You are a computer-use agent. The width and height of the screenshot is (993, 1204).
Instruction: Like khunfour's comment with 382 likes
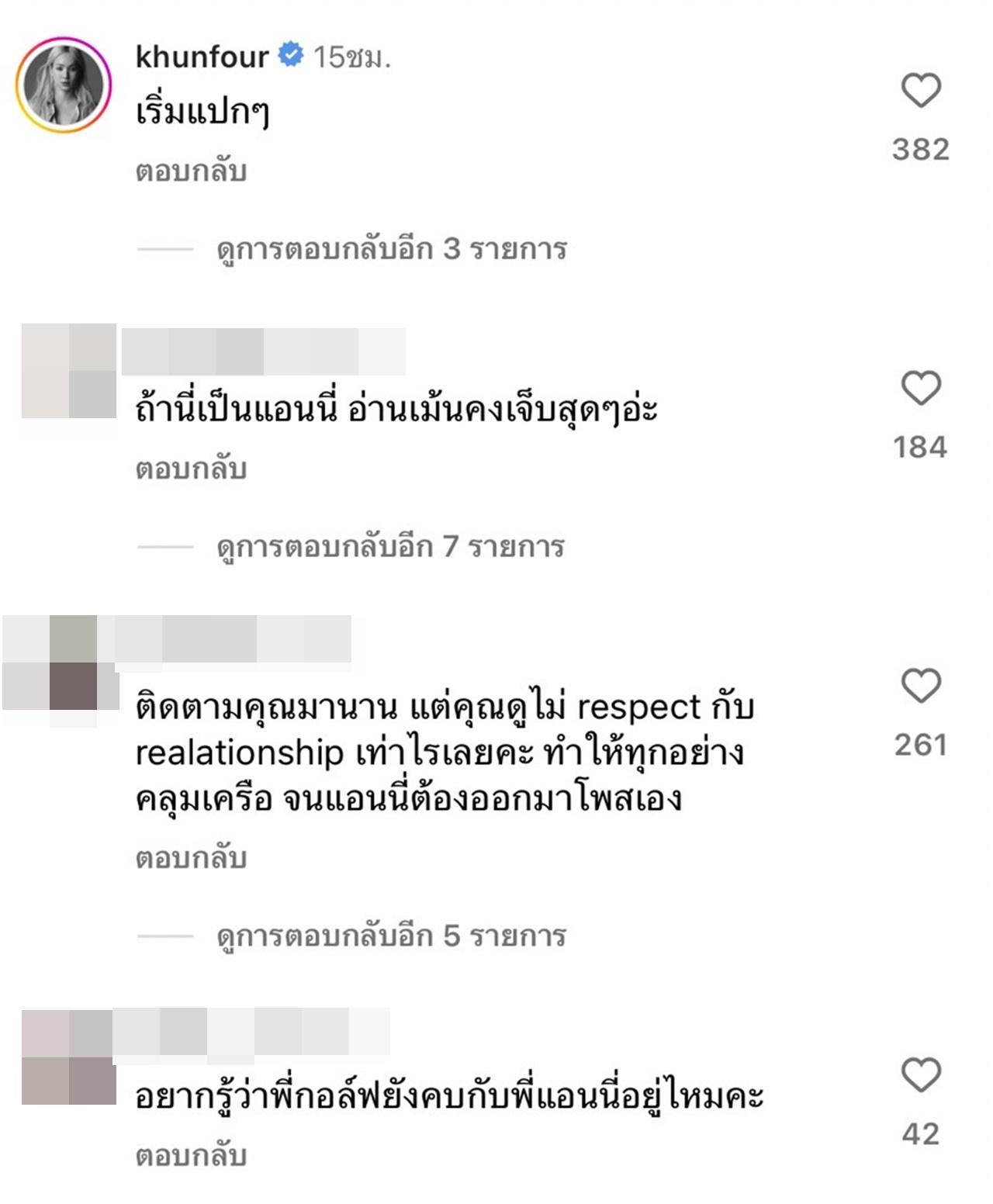point(921,91)
